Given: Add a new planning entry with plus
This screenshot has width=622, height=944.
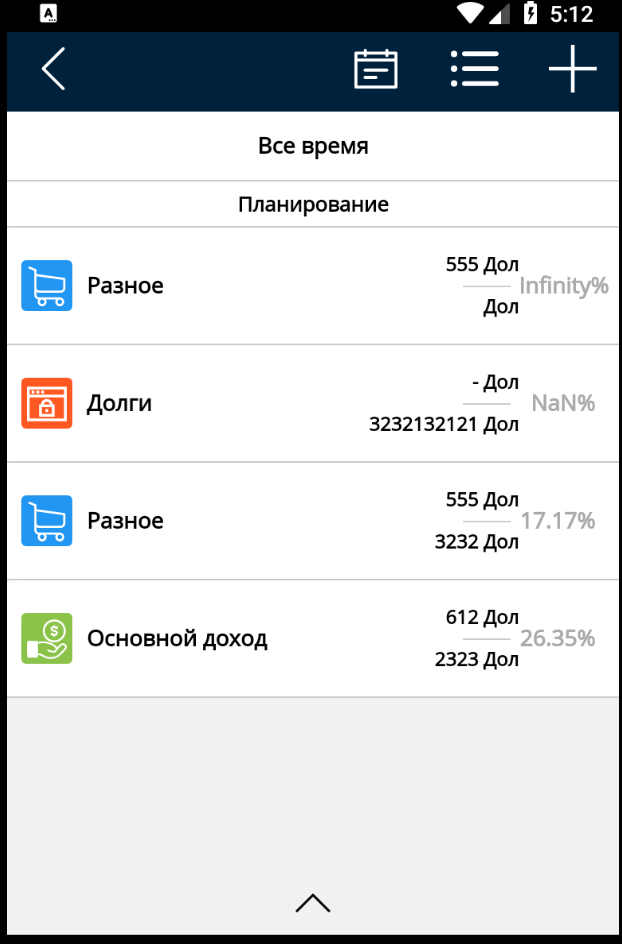Looking at the screenshot, I should click(572, 70).
